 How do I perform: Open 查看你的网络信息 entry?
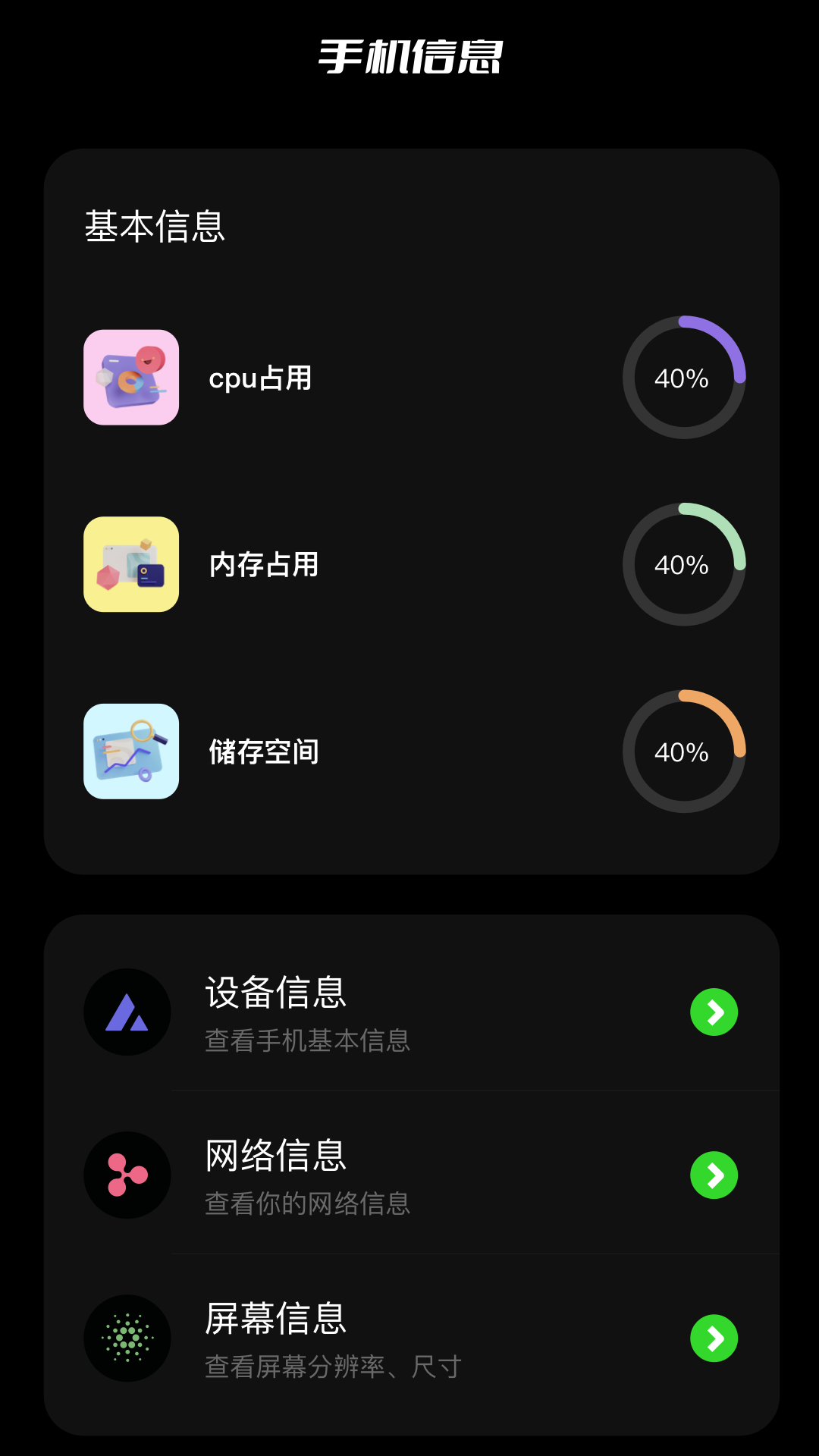tap(306, 1204)
